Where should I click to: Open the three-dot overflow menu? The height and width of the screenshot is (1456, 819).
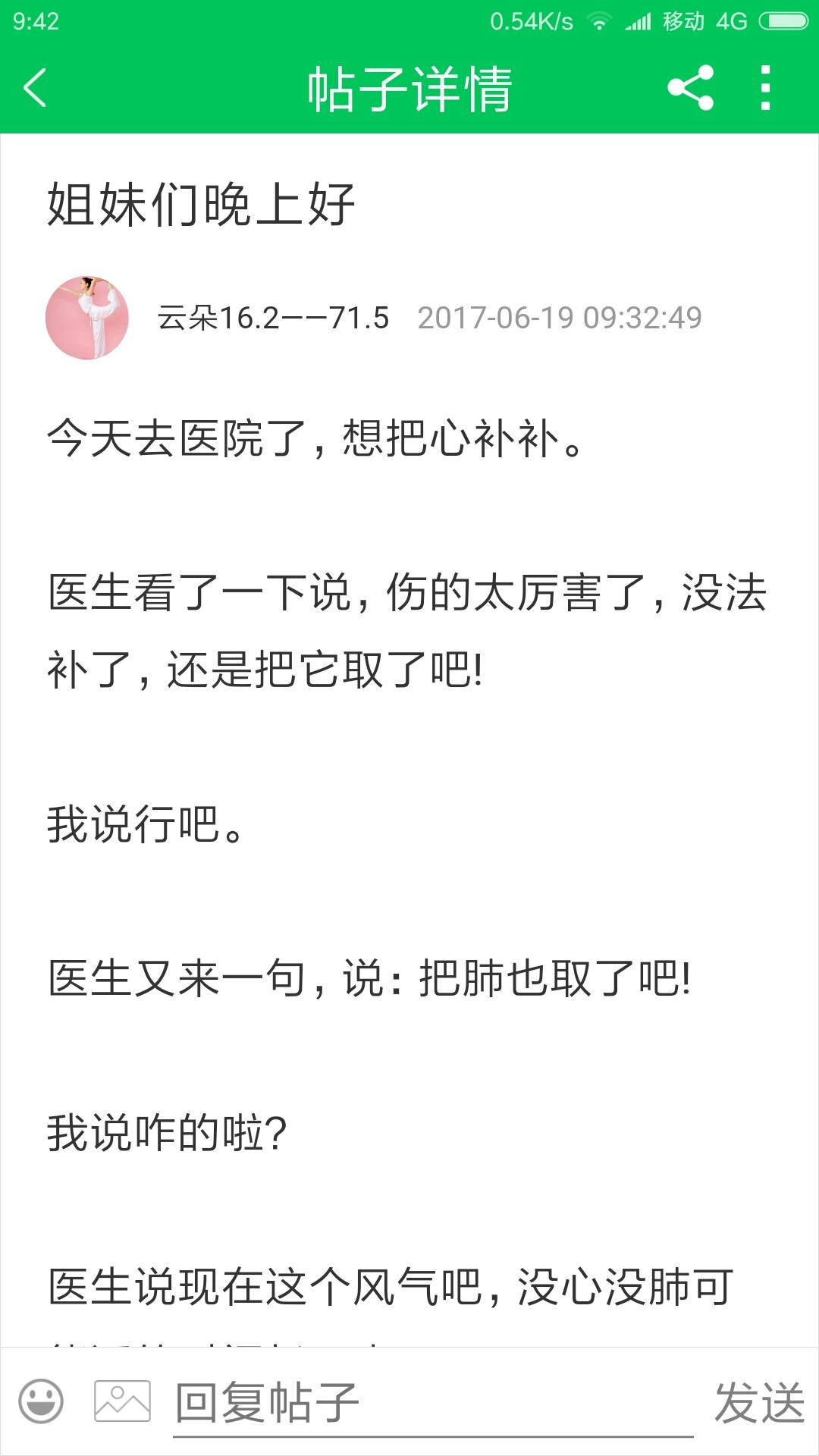(x=765, y=88)
